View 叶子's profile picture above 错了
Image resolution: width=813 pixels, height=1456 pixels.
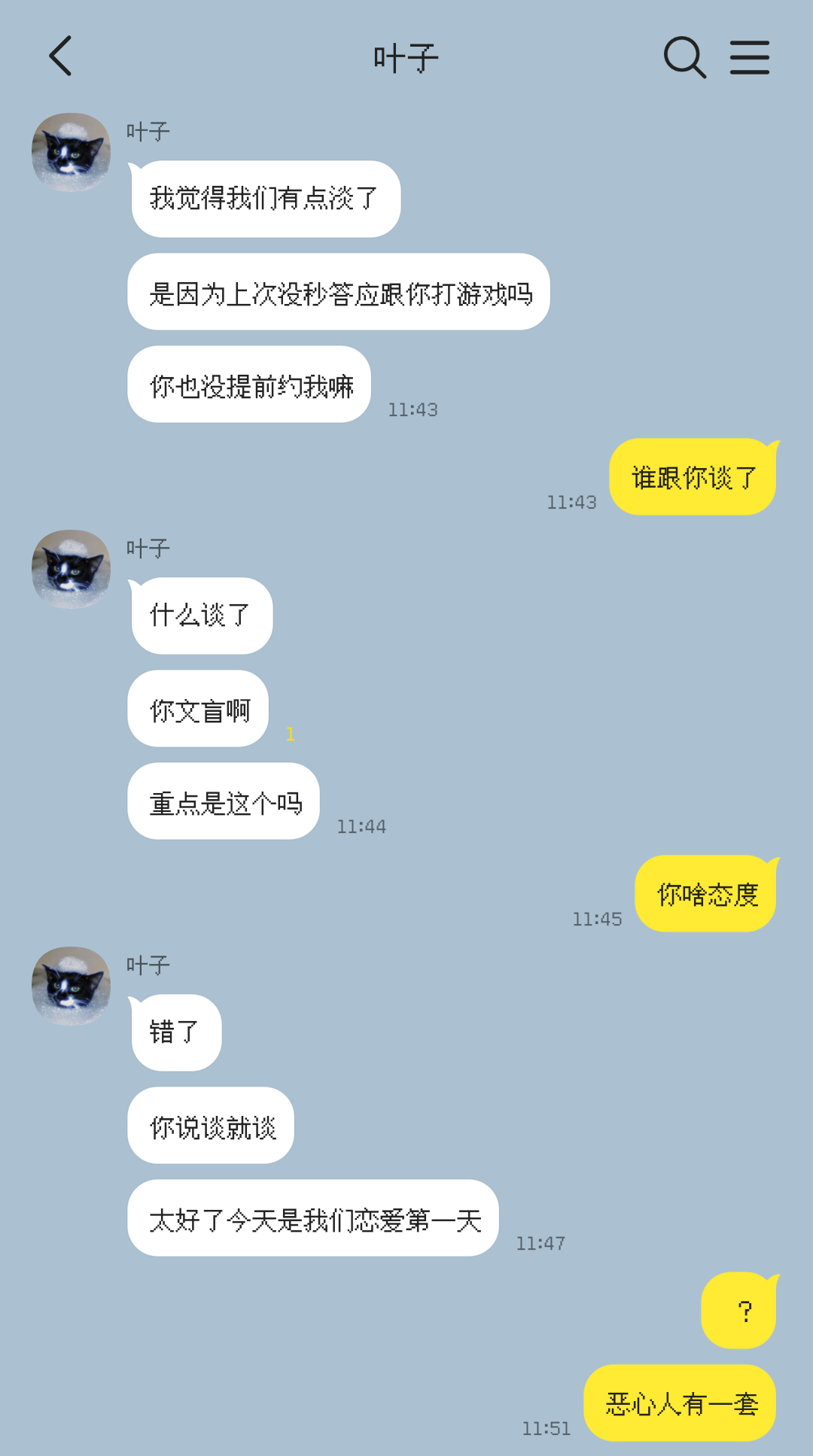(x=72, y=986)
